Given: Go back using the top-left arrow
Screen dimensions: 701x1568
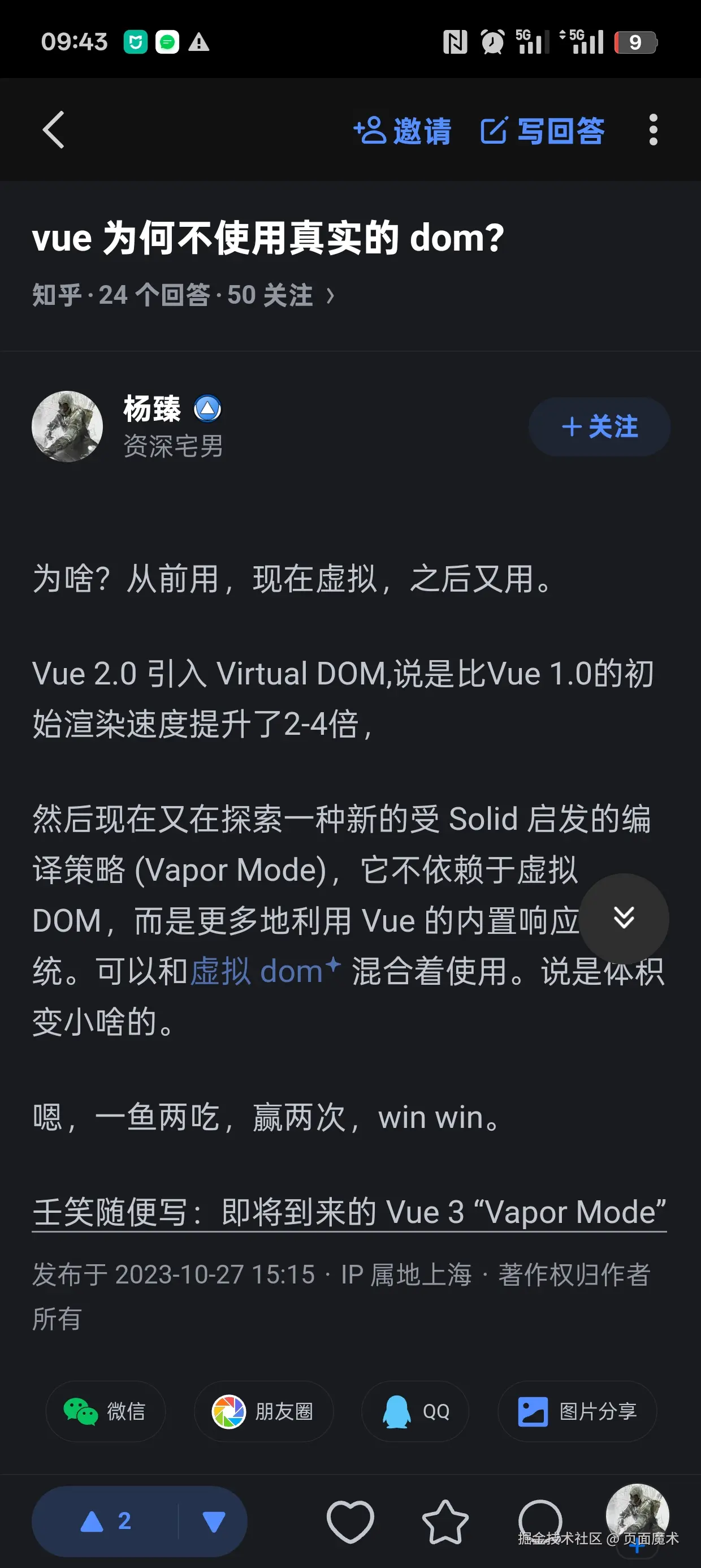Looking at the screenshot, I should click(54, 130).
